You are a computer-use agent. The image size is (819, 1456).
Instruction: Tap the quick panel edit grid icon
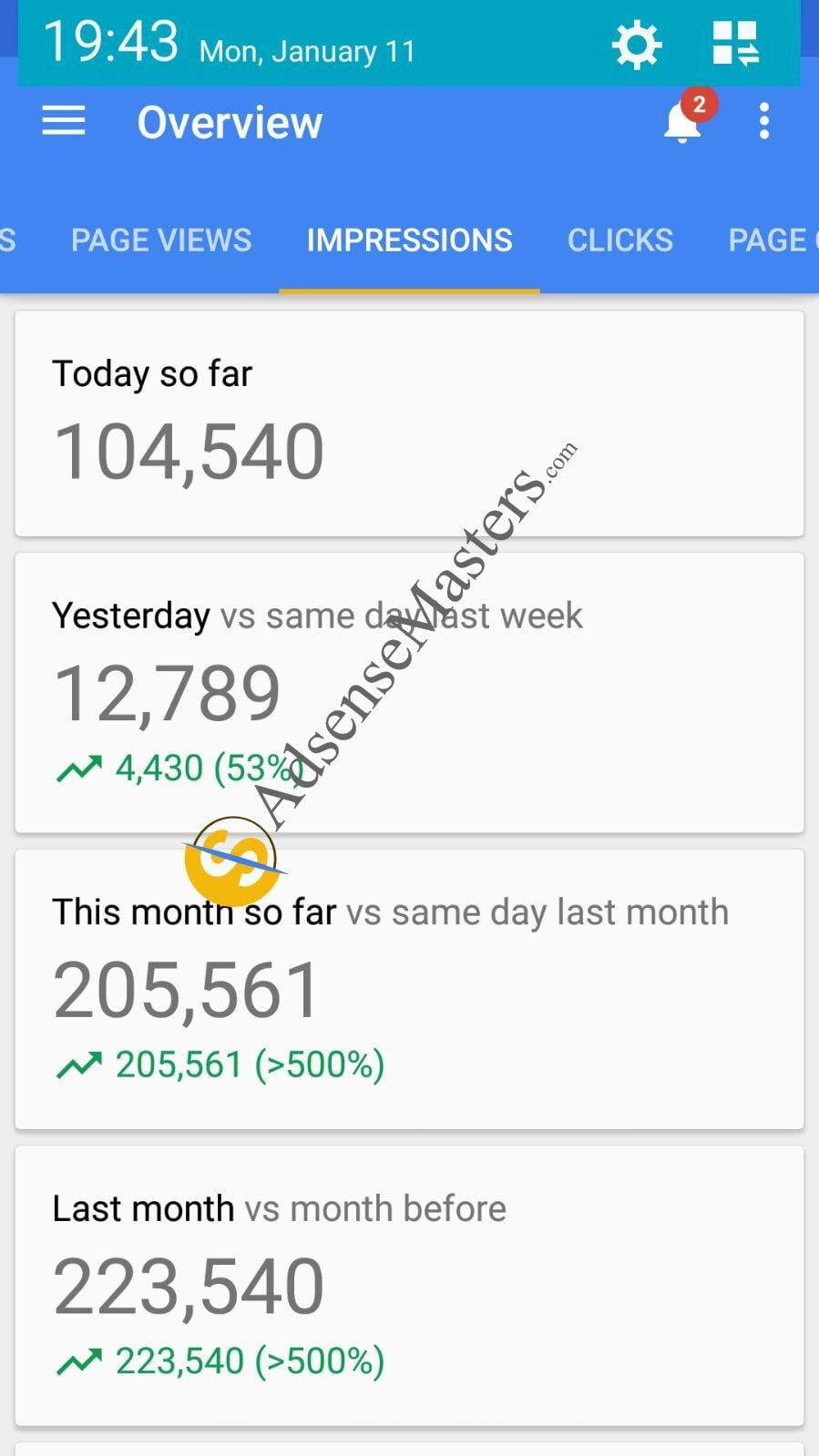click(735, 44)
